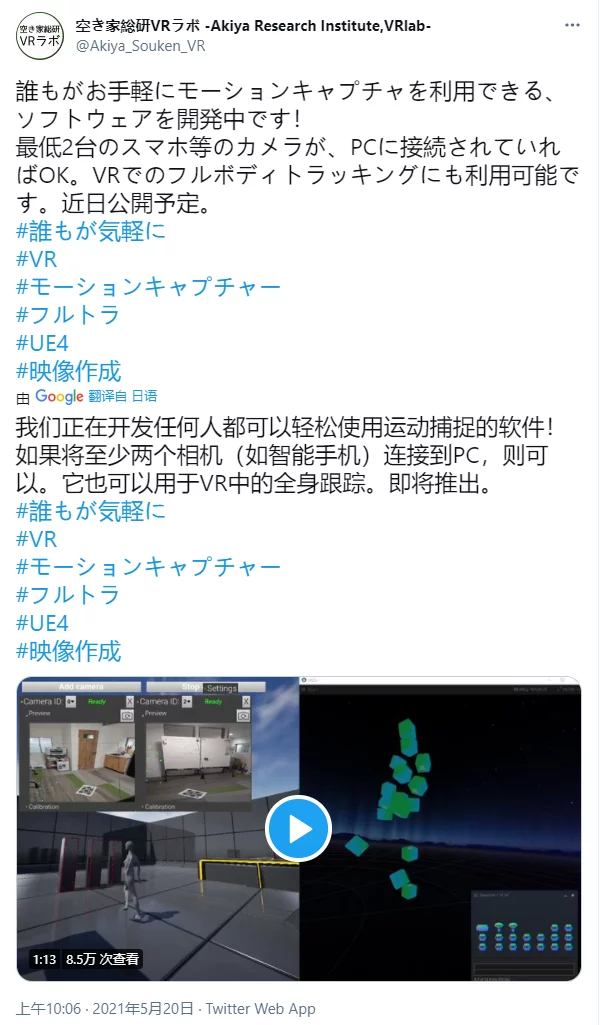Screen dimensions: 600x1025
Task: Open the @Akiya_Souken_VR handle
Action: [x=140, y=45]
